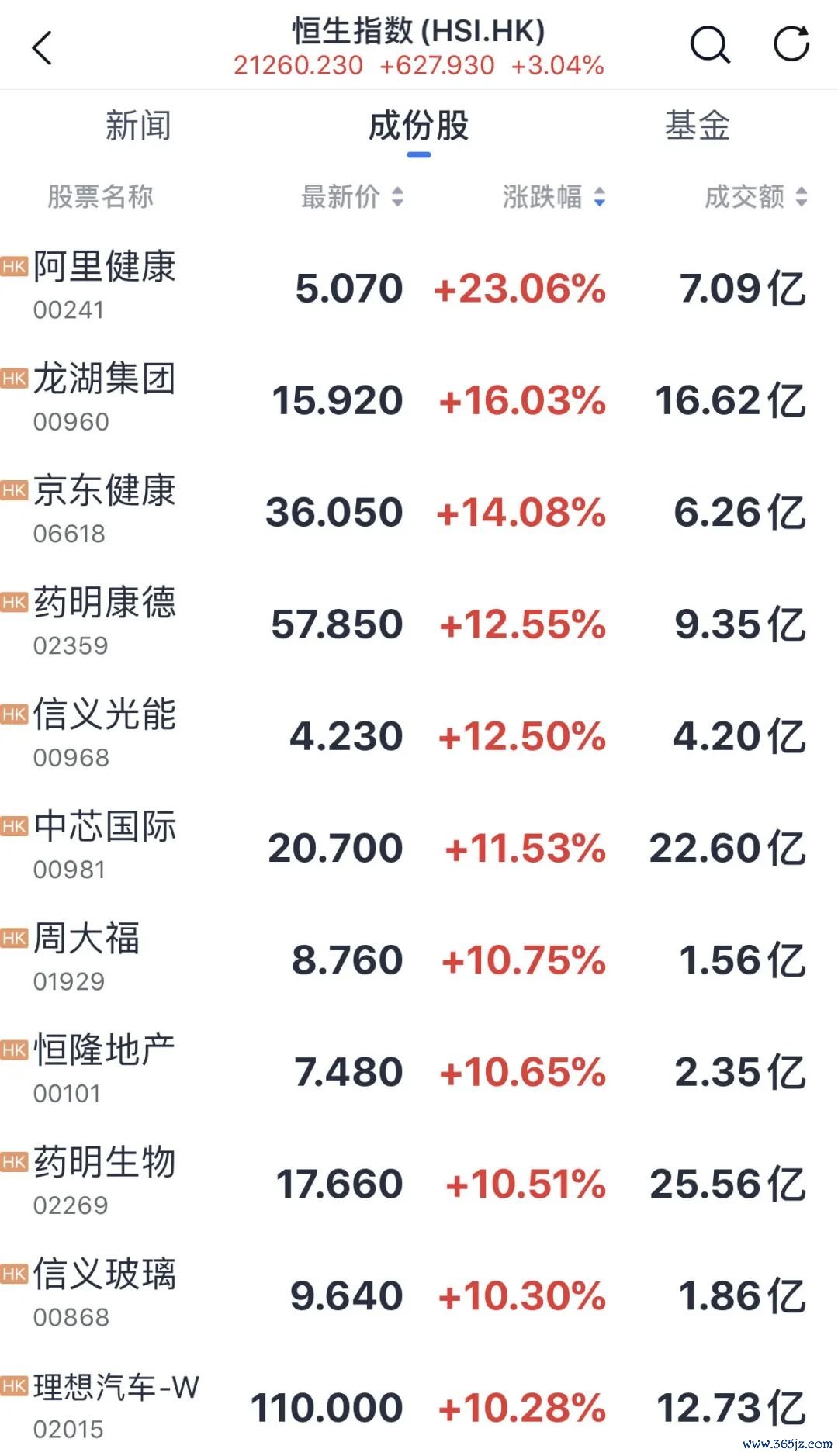Select the 成份股 tab
The height and width of the screenshot is (1456, 838).
click(x=418, y=126)
